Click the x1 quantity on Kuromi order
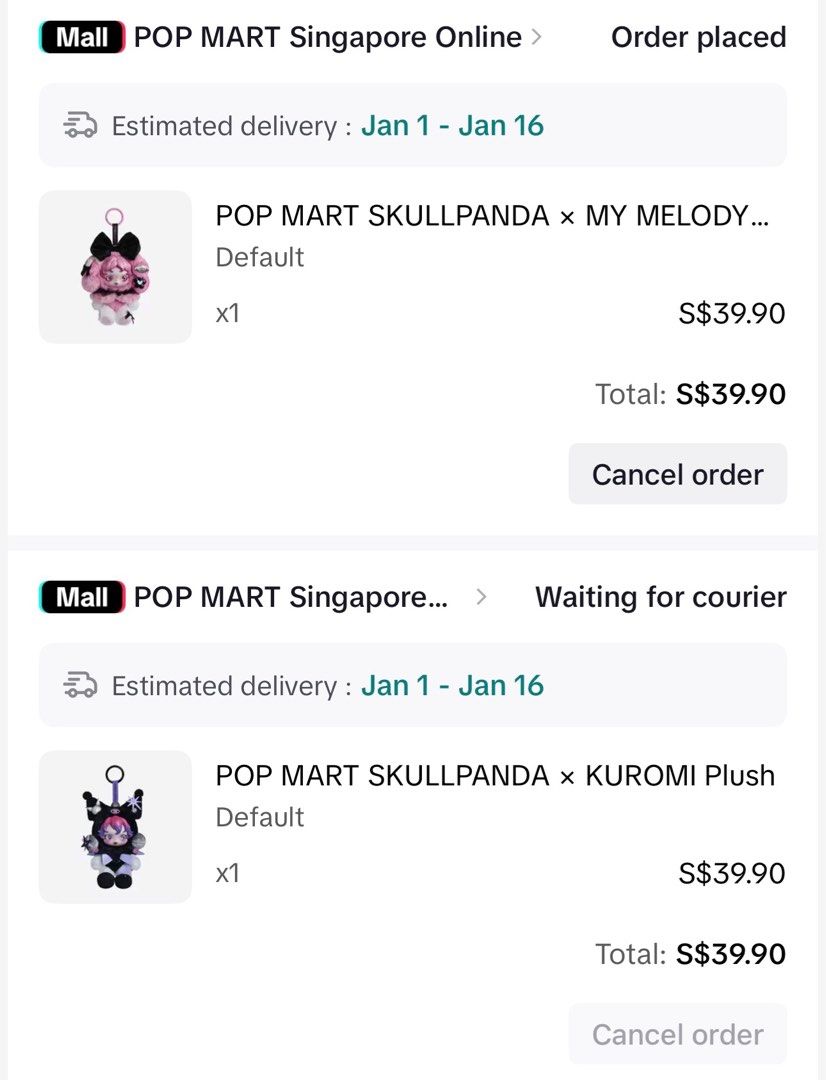826x1080 pixels. click(226, 872)
